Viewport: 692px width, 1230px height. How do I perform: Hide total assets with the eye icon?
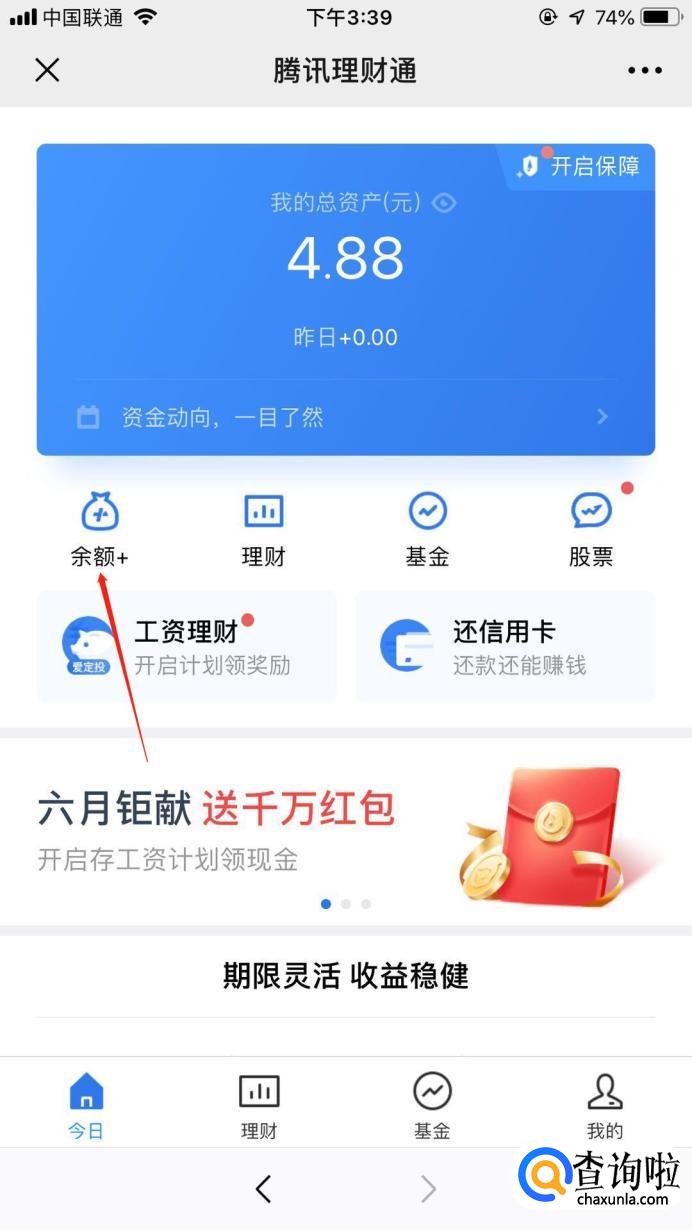tap(444, 203)
